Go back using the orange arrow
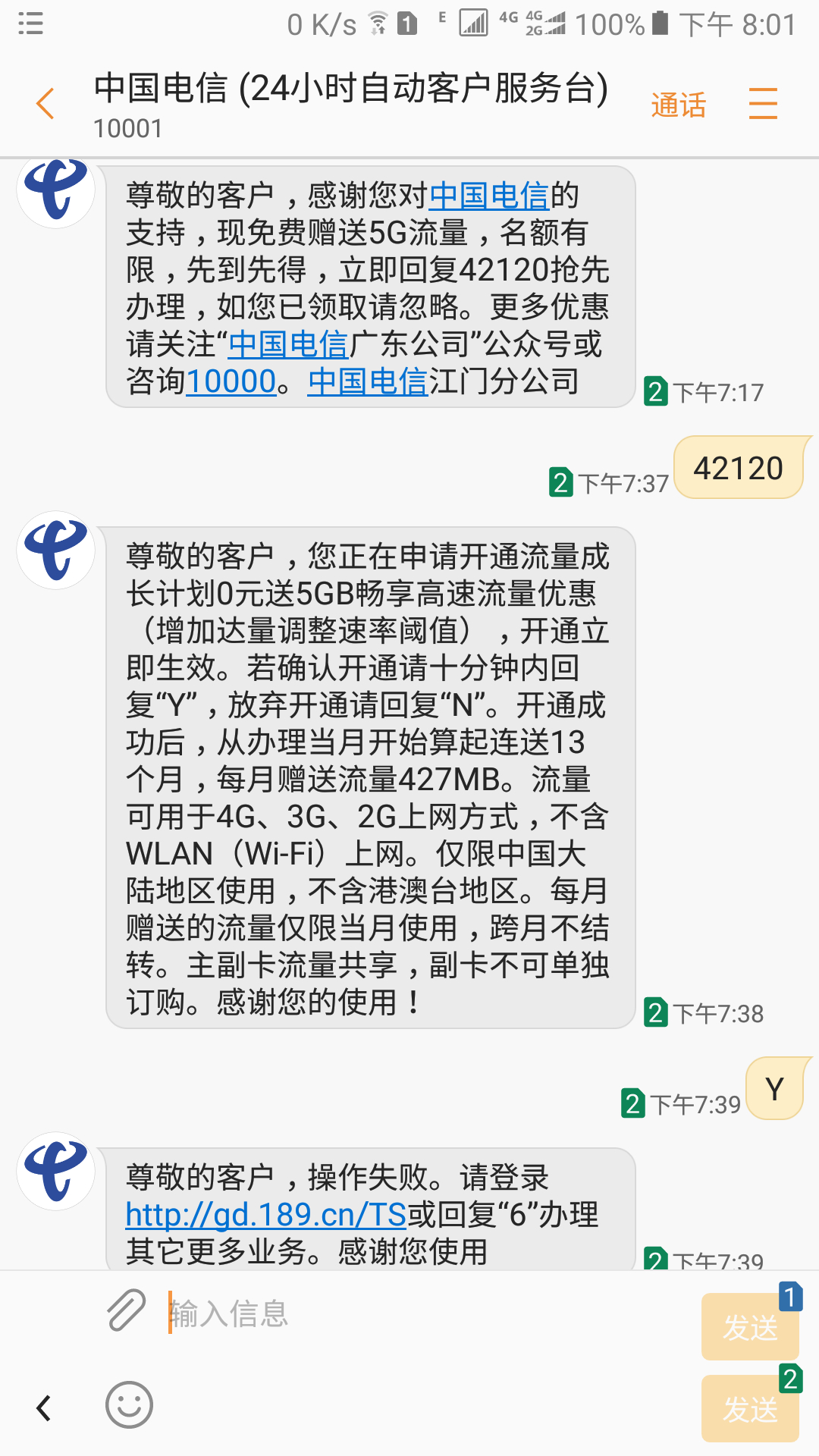819x1456 pixels. (x=45, y=104)
